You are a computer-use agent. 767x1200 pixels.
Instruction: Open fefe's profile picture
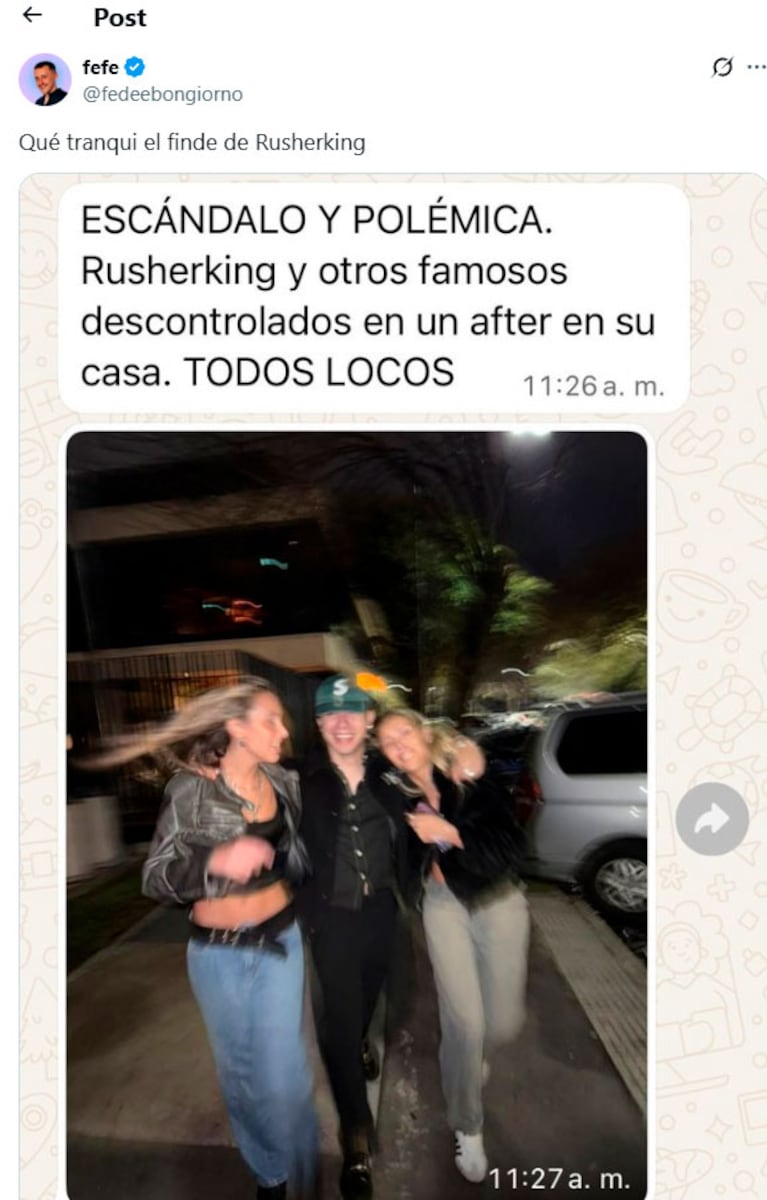[45, 80]
